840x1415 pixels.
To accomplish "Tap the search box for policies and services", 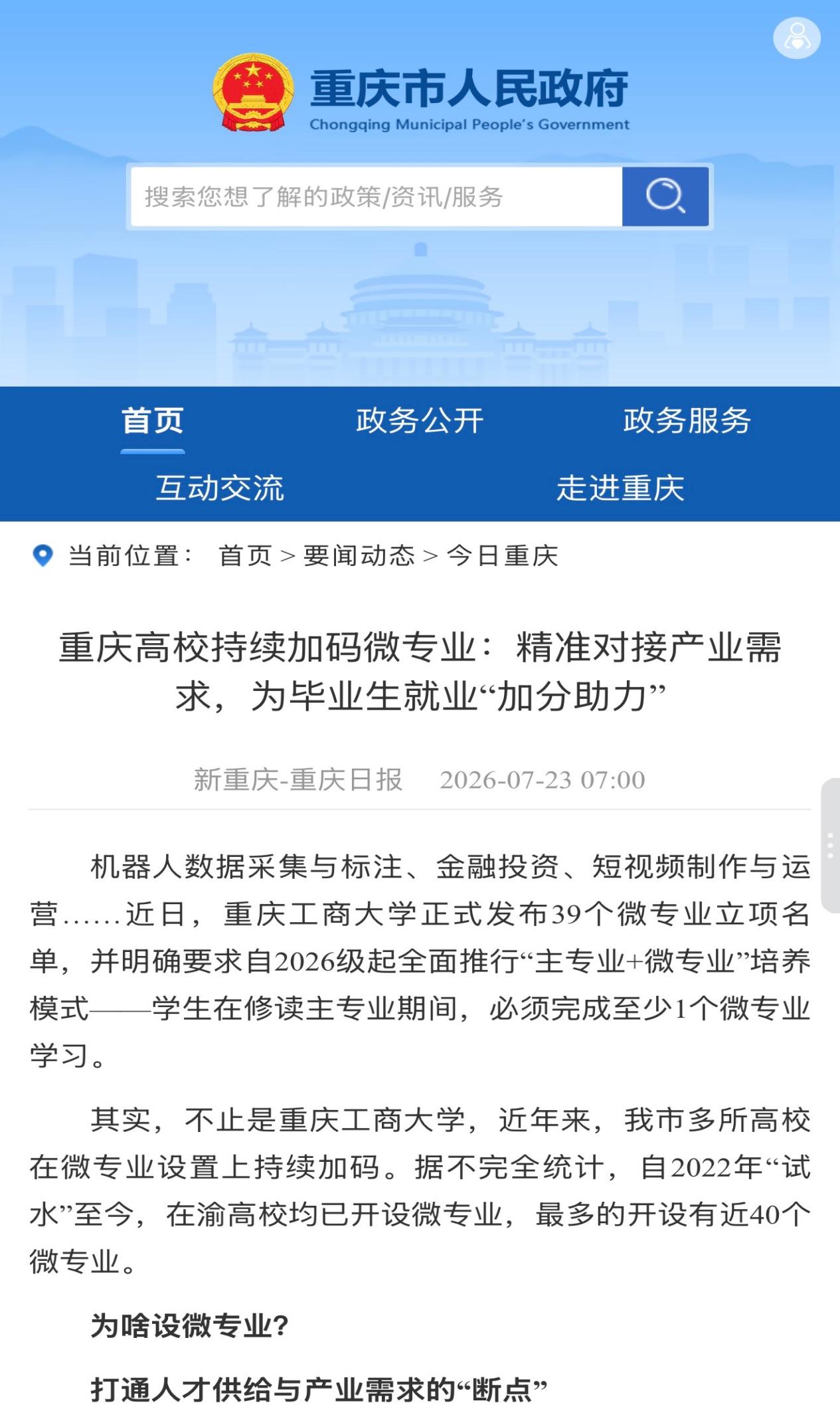I will [x=376, y=197].
